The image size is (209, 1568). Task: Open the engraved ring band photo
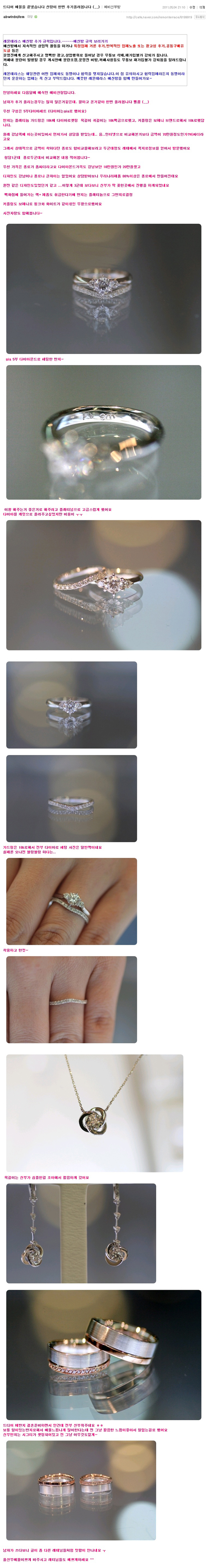click(x=103, y=431)
